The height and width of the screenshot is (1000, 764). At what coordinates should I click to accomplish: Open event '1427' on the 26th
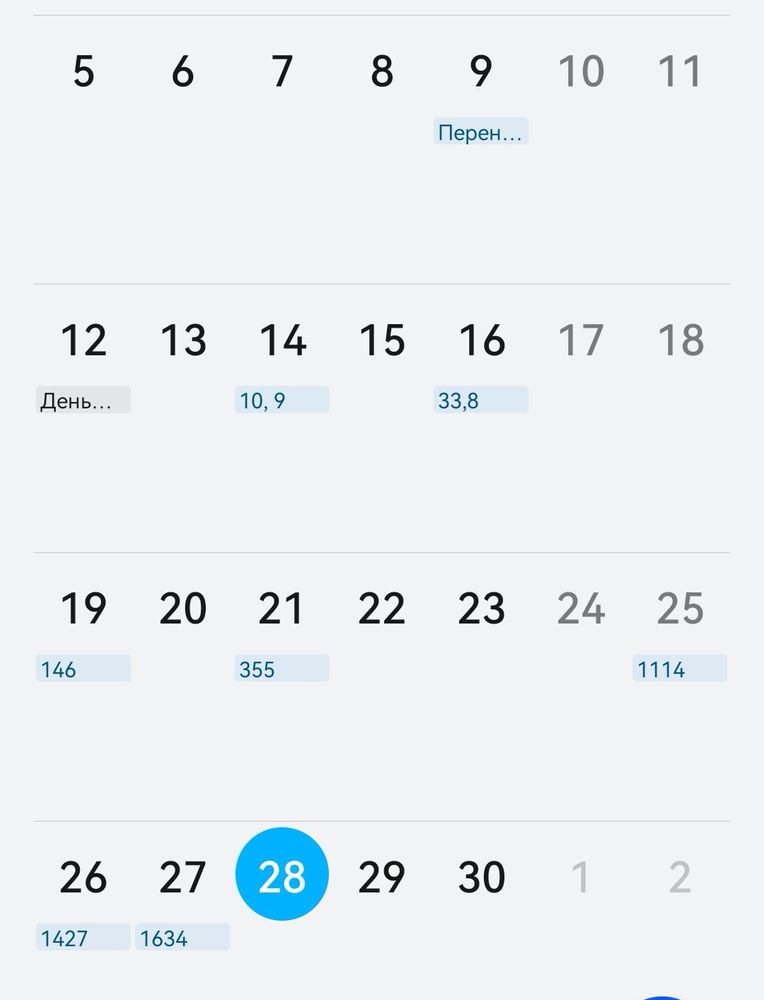[x=83, y=938]
